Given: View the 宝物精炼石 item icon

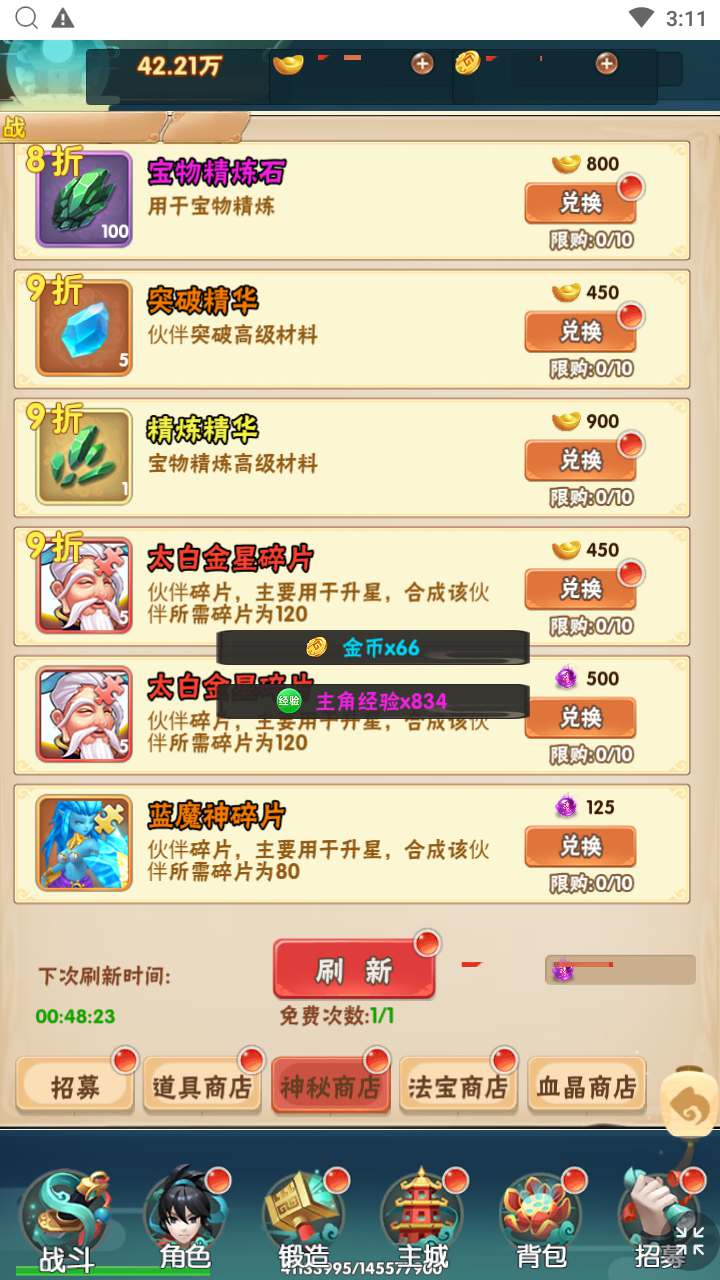Looking at the screenshot, I should 84,199.
